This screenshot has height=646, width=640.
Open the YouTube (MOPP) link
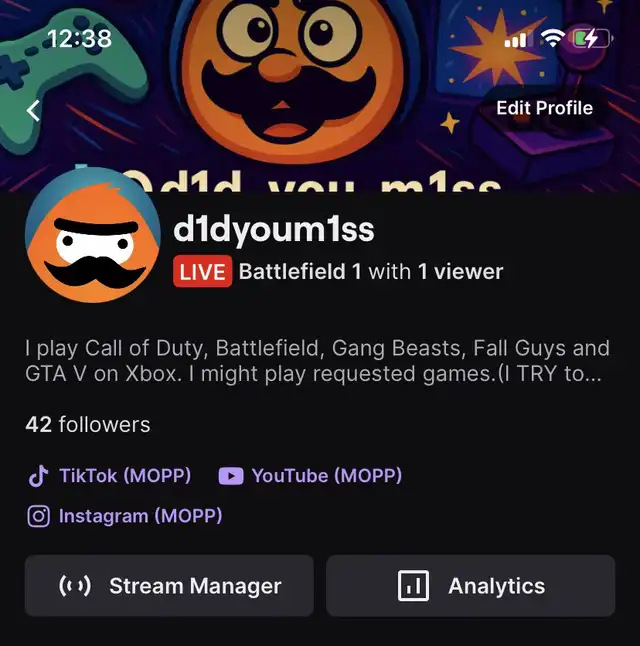pyautogui.click(x=311, y=476)
